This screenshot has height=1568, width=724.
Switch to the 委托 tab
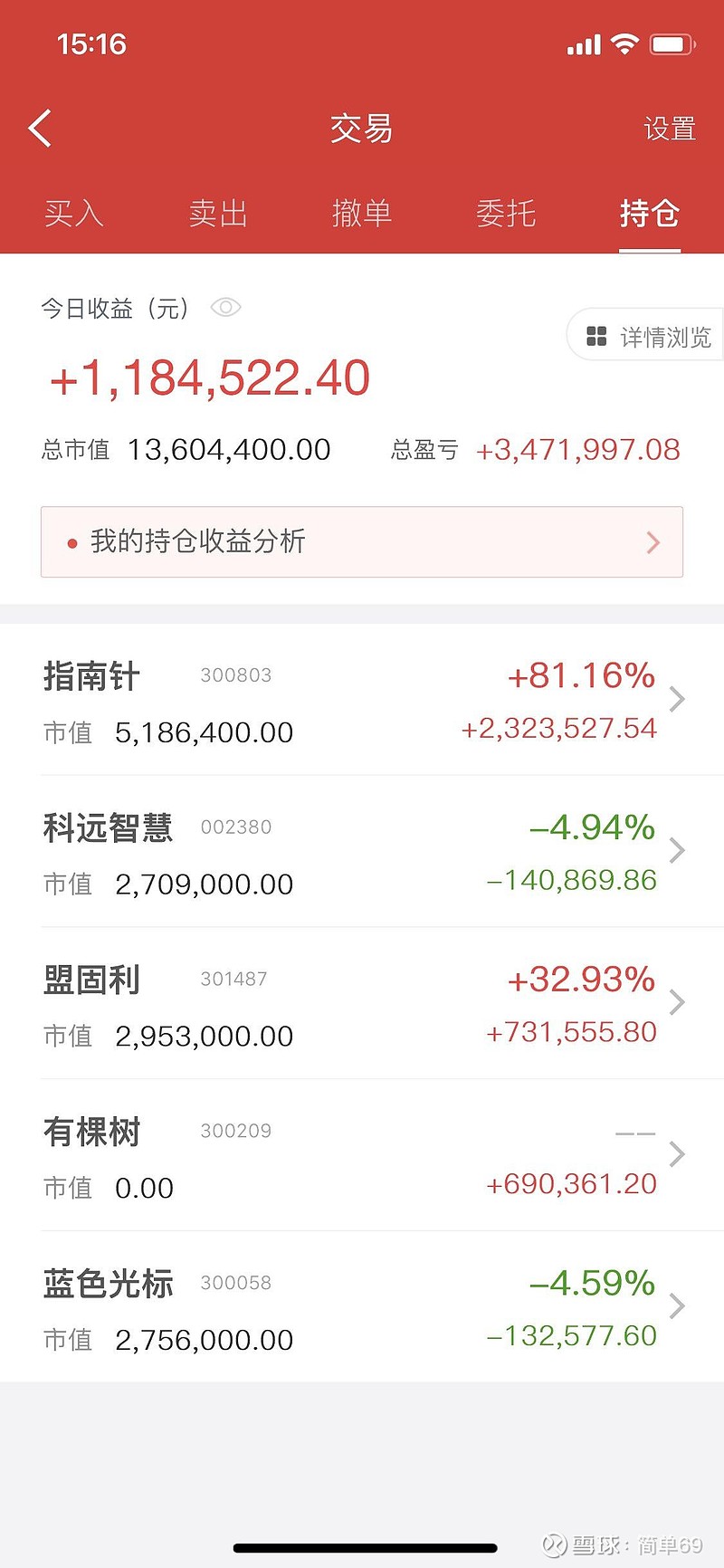pos(506,214)
